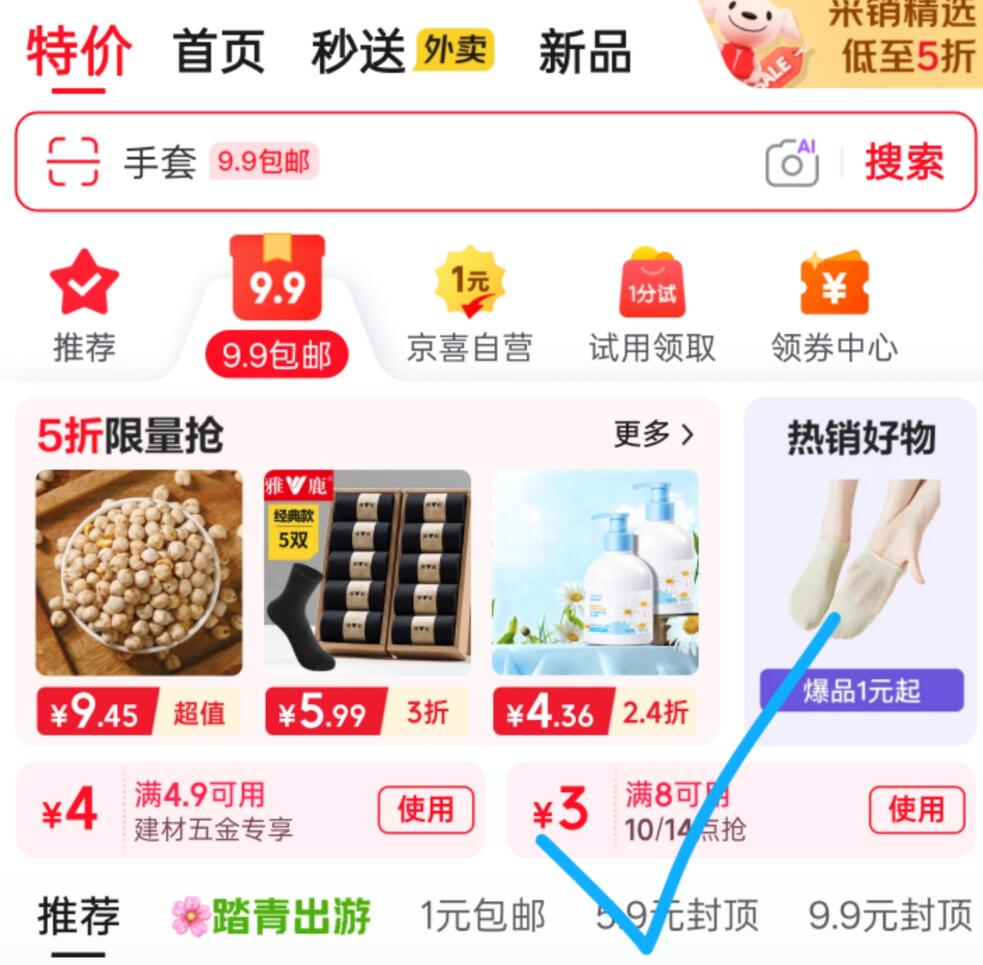Open the 秒送 外卖 tab
This screenshot has width=983, height=965.
402,51
